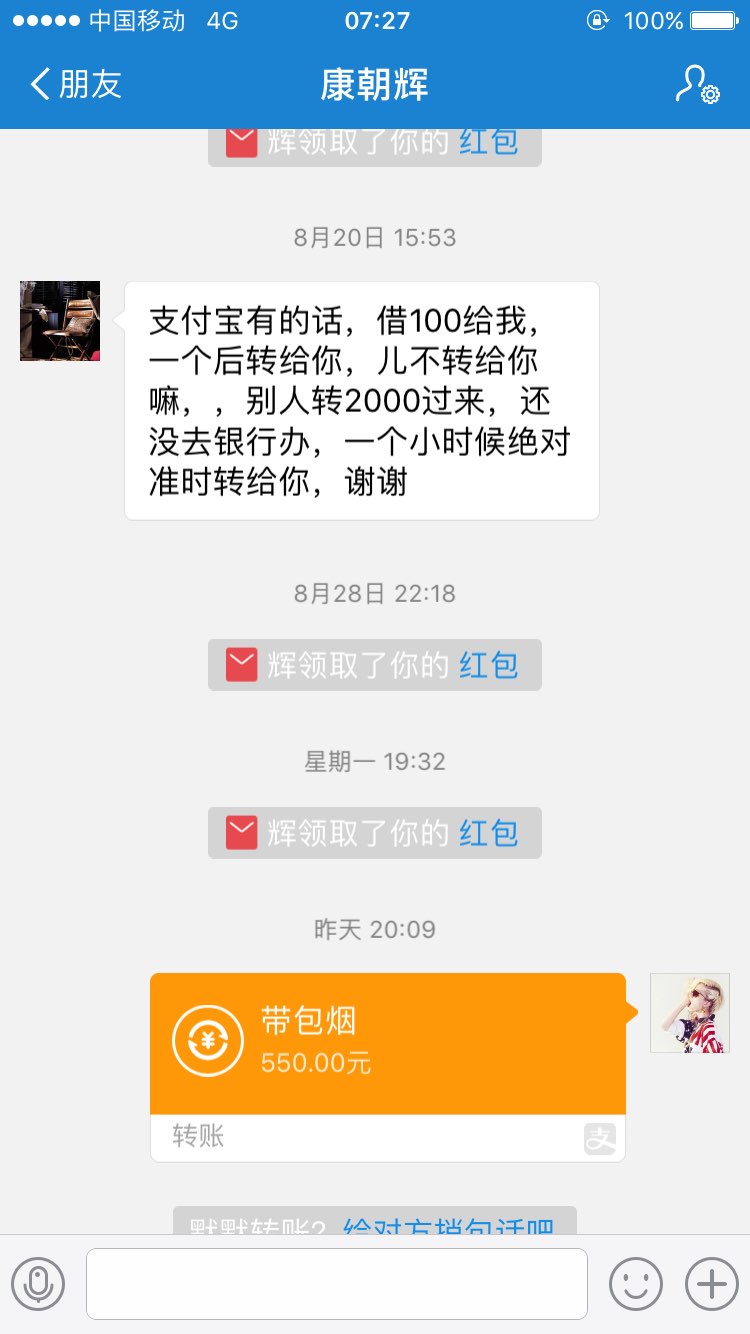Screen dimensions: 750x1334
Task: Open the plus attachment menu
Action: coord(711,1283)
